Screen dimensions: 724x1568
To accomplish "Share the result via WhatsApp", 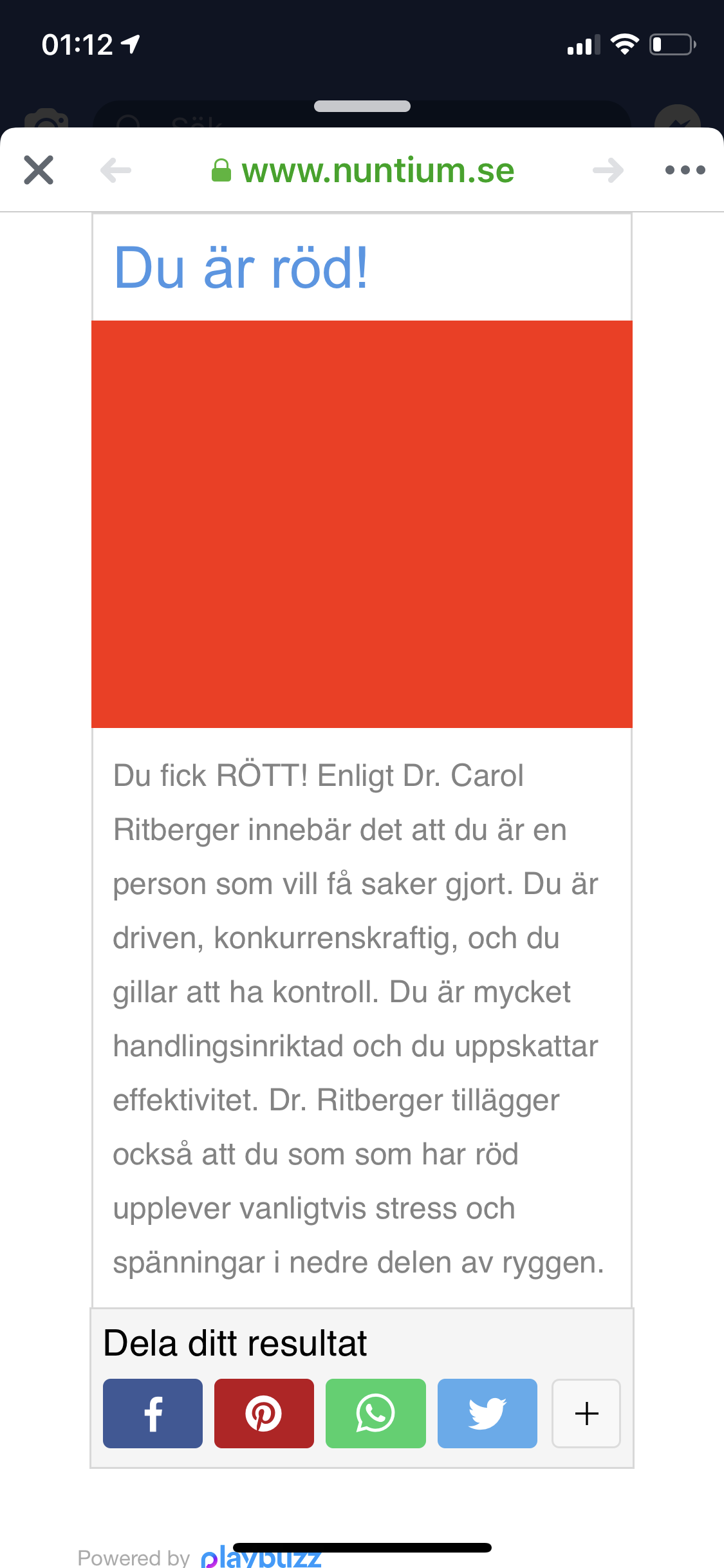I will click(376, 1414).
